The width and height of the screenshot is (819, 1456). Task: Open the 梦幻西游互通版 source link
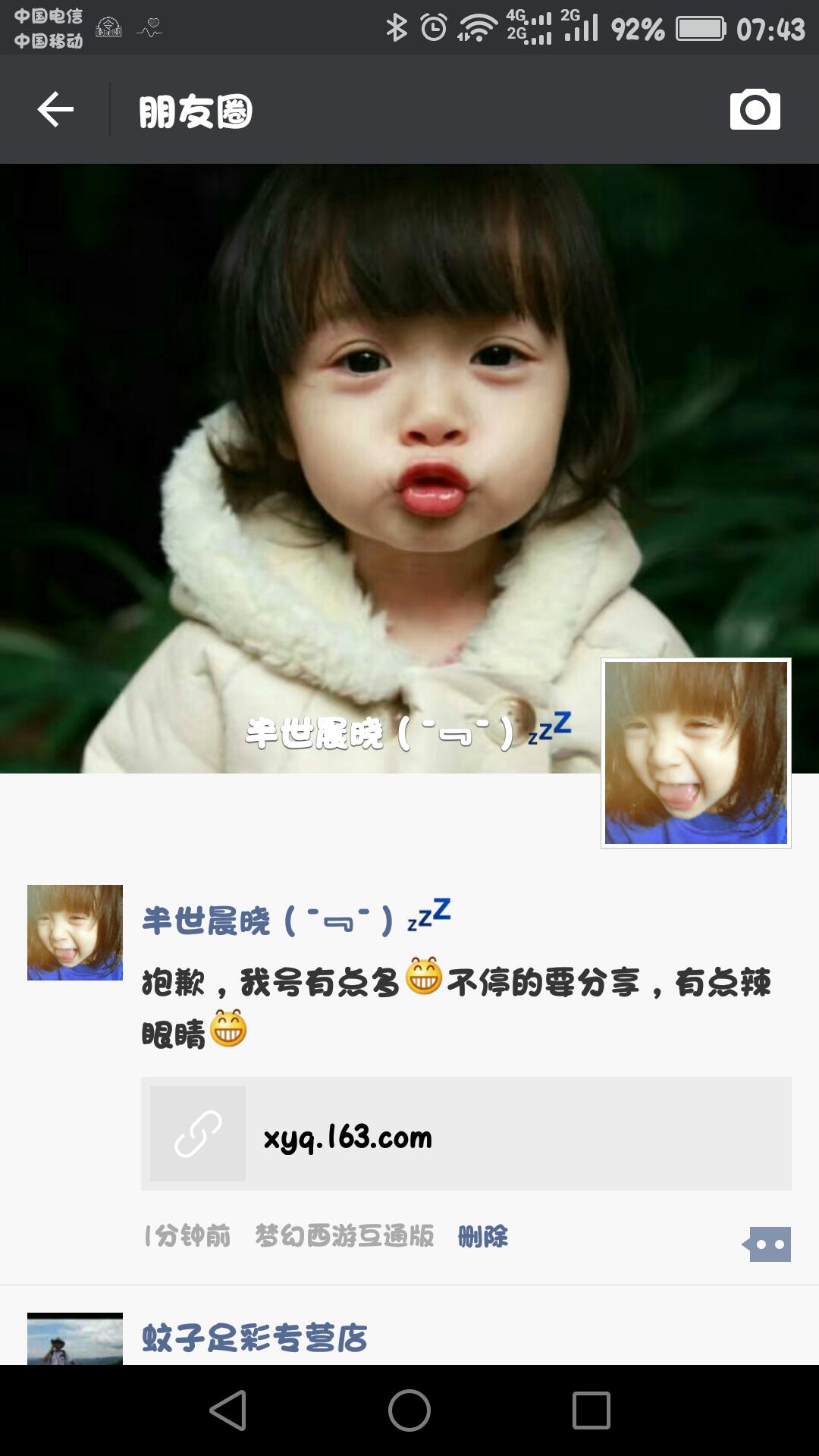(x=344, y=1235)
